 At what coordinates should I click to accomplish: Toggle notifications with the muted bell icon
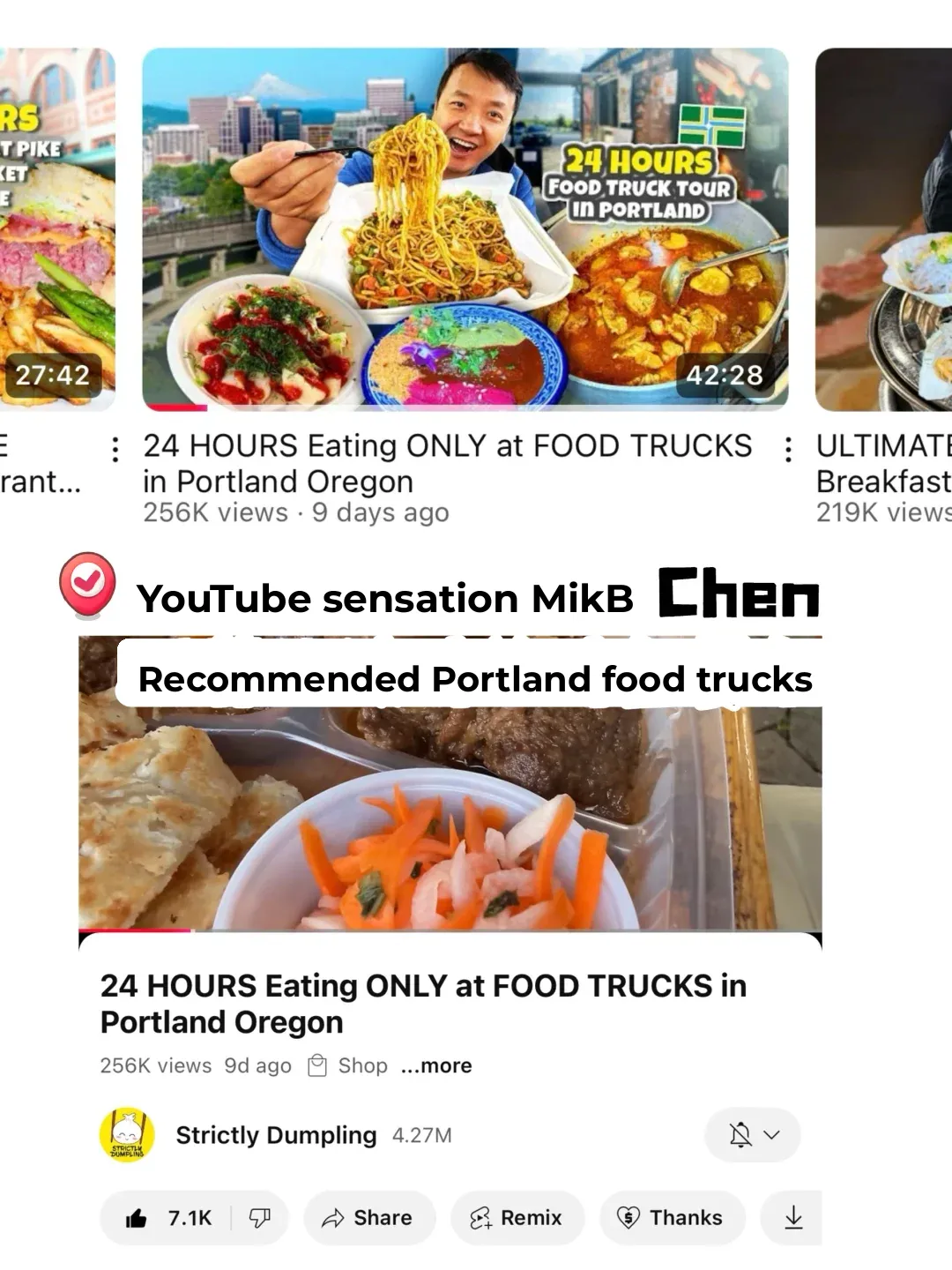pyautogui.click(x=741, y=1135)
